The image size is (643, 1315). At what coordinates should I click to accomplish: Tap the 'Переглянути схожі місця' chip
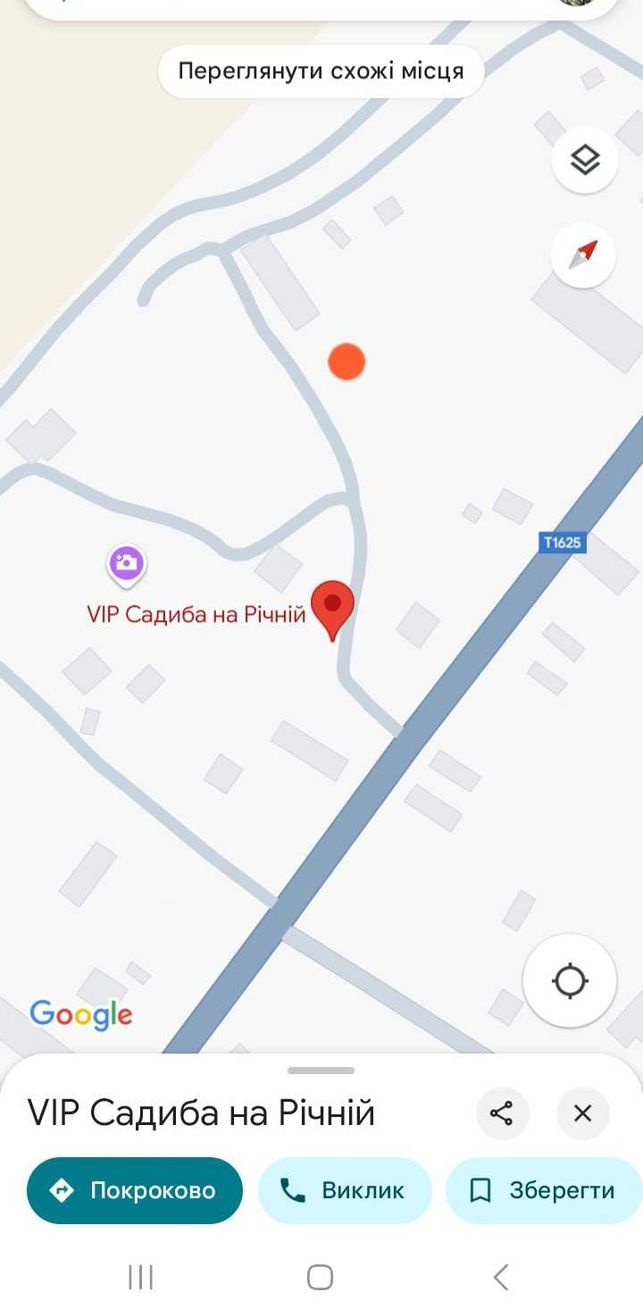click(321, 71)
